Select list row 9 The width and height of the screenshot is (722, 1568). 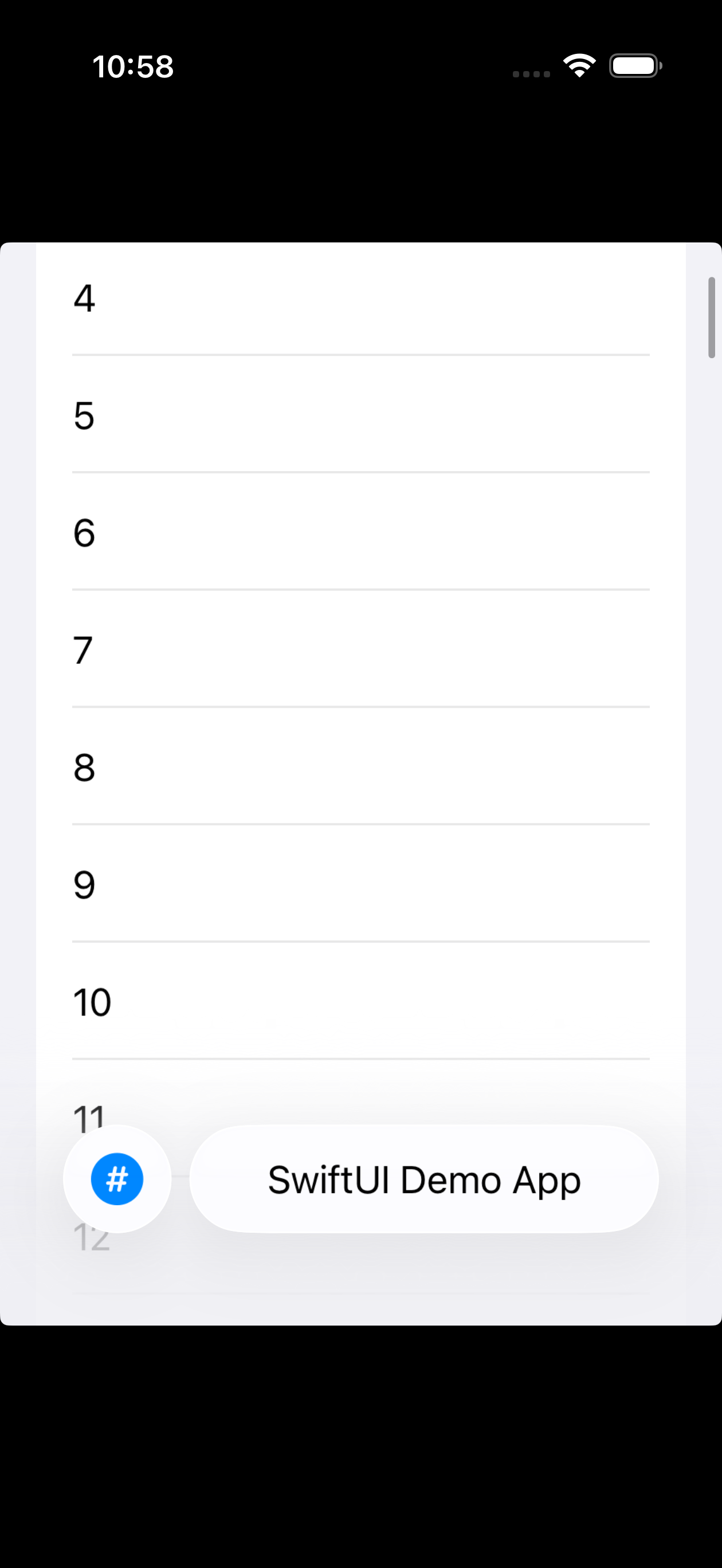(x=360, y=884)
